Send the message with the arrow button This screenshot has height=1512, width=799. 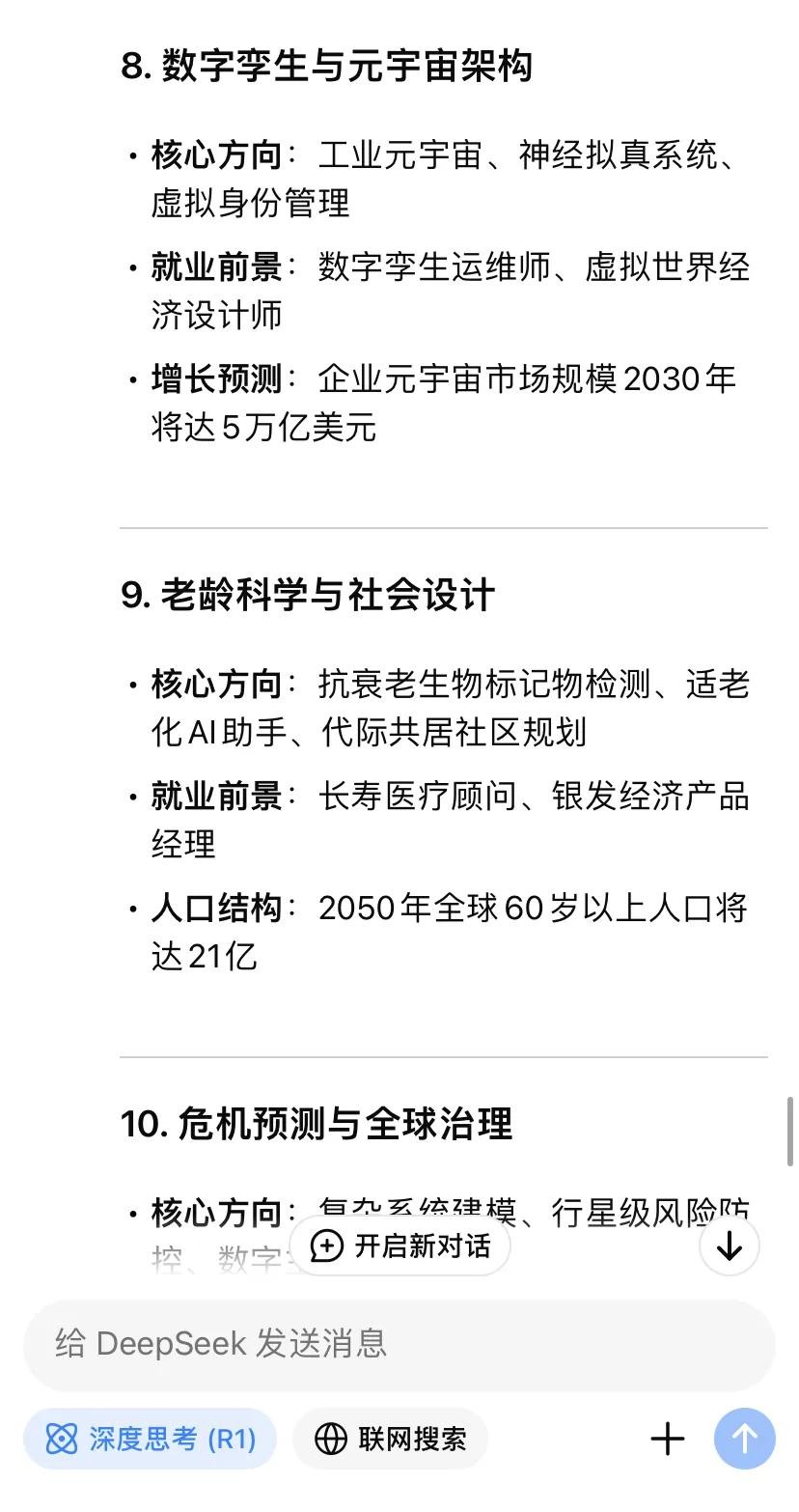coord(744,1439)
